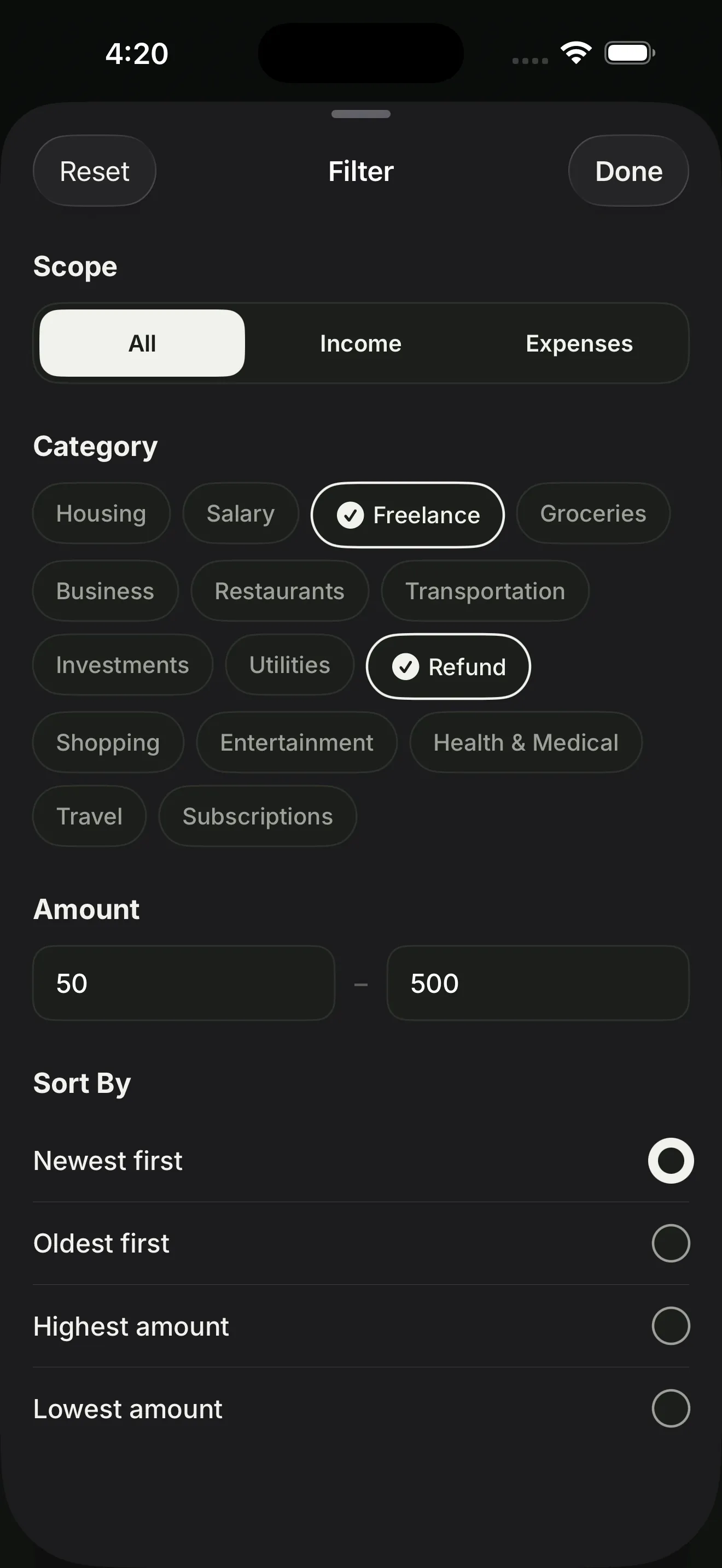Screen dimensions: 722x1568
Task: Apply filters with Done
Action: tap(628, 171)
